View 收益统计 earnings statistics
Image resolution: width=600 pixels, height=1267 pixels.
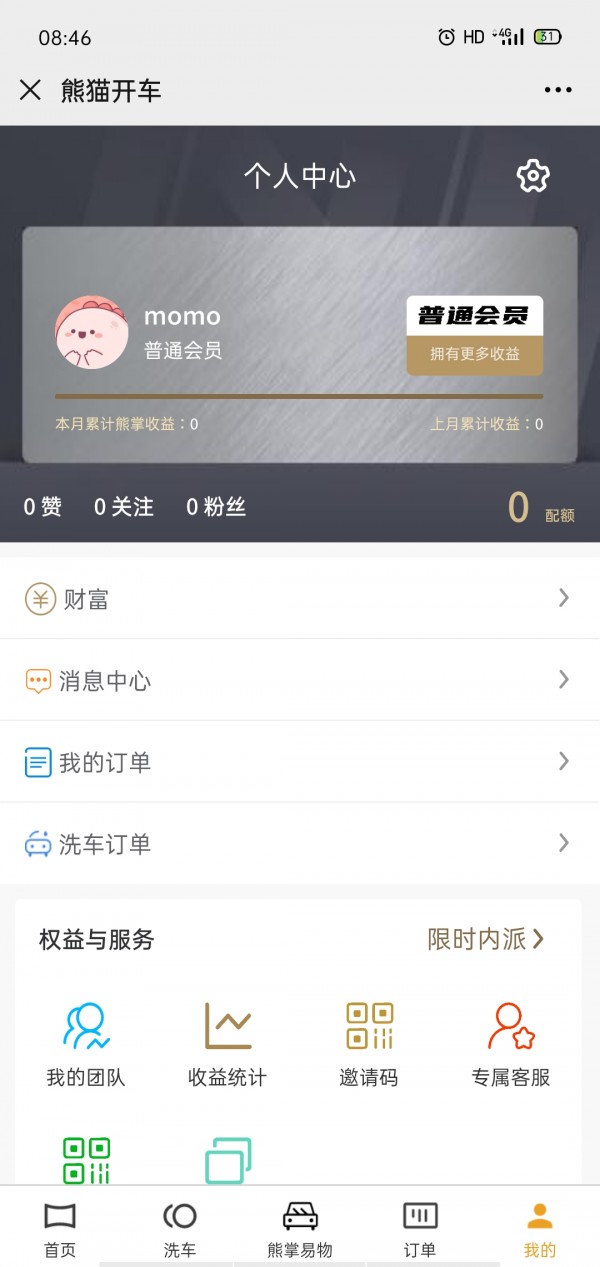tap(228, 1044)
